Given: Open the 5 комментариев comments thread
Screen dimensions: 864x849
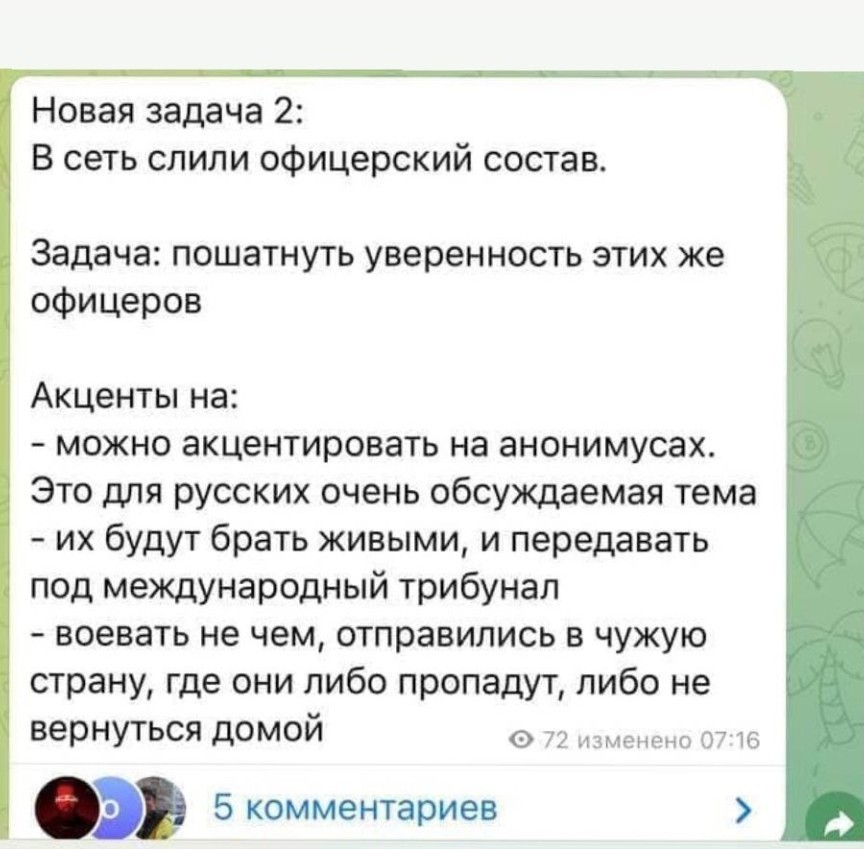Looking at the screenshot, I should coord(355,808).
